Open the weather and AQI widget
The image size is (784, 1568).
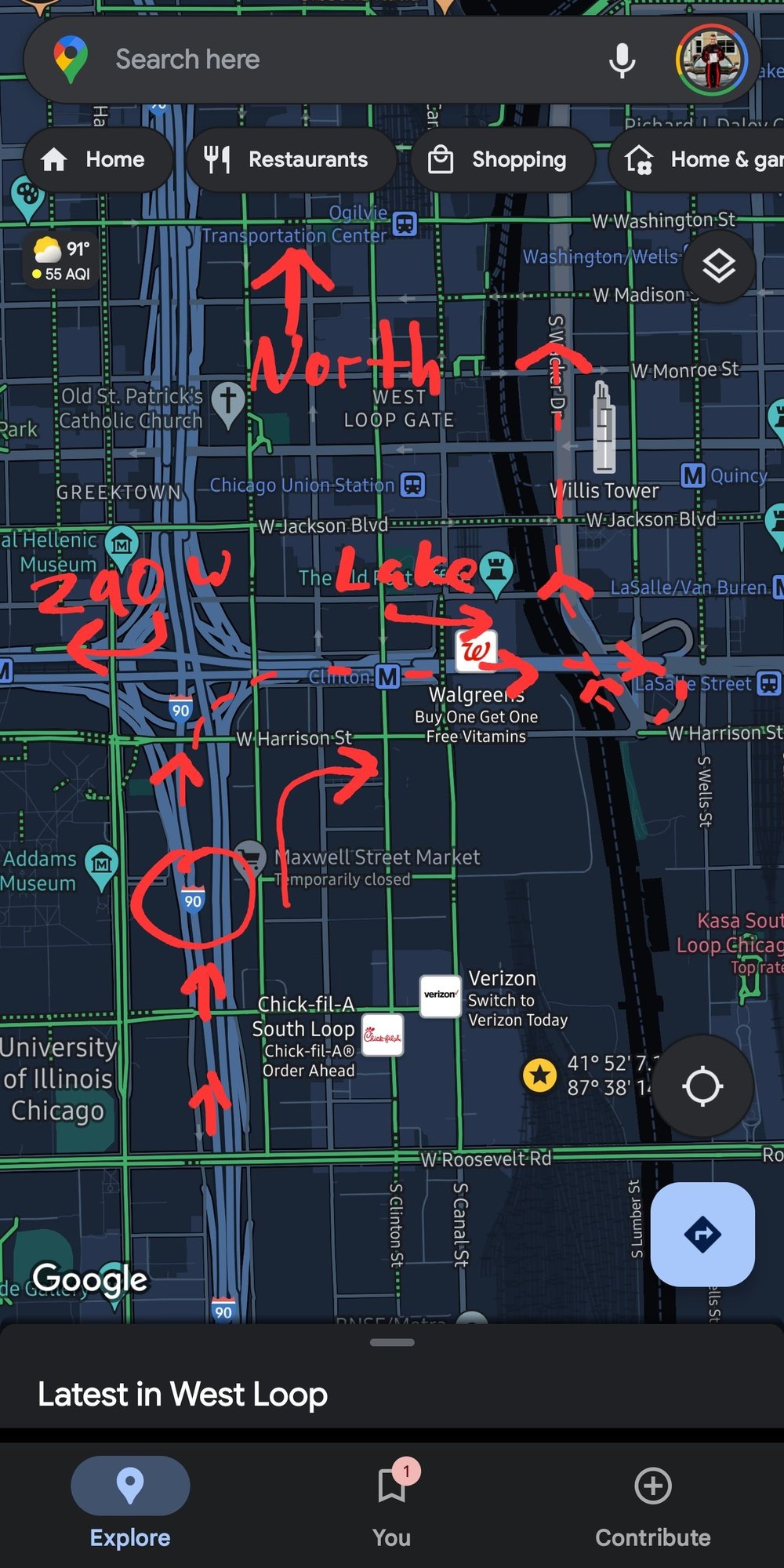62,260
